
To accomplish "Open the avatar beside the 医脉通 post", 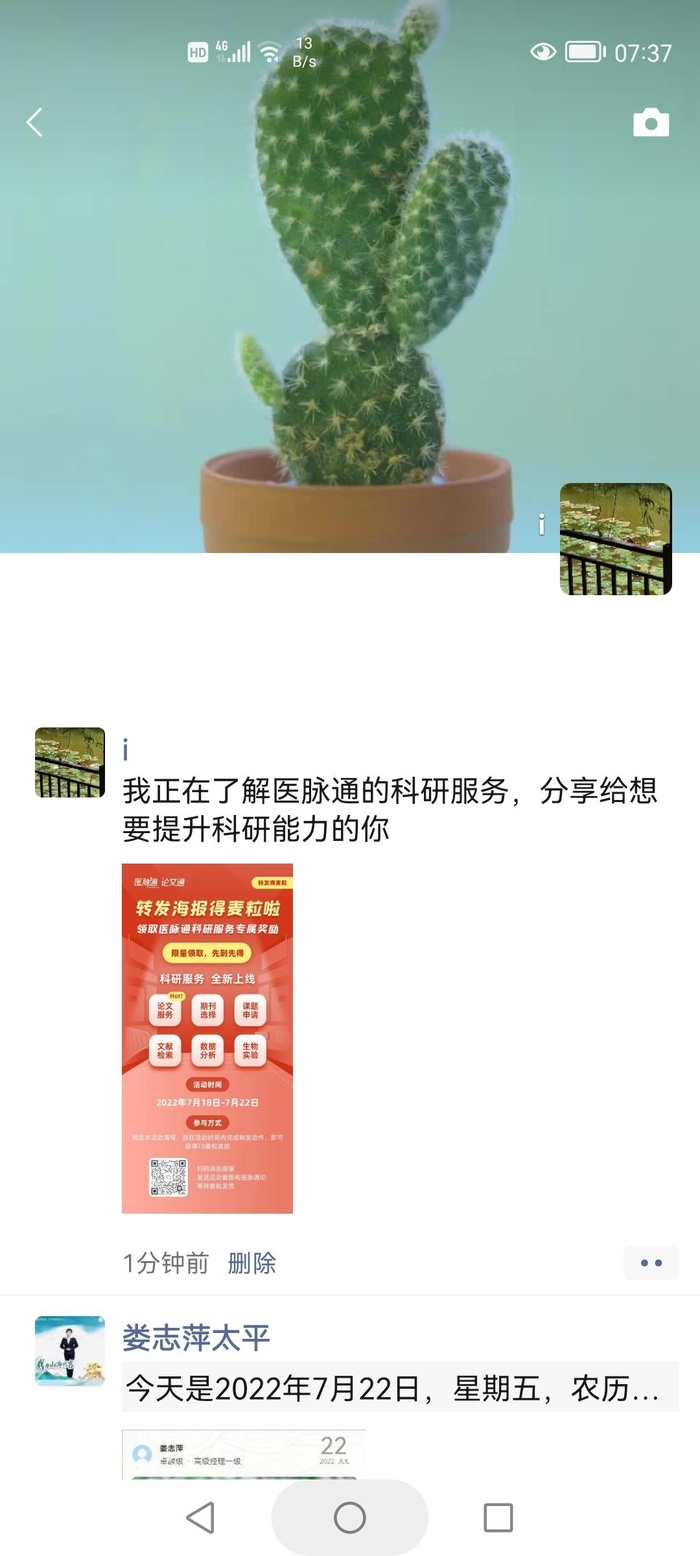I will [70, 762].
